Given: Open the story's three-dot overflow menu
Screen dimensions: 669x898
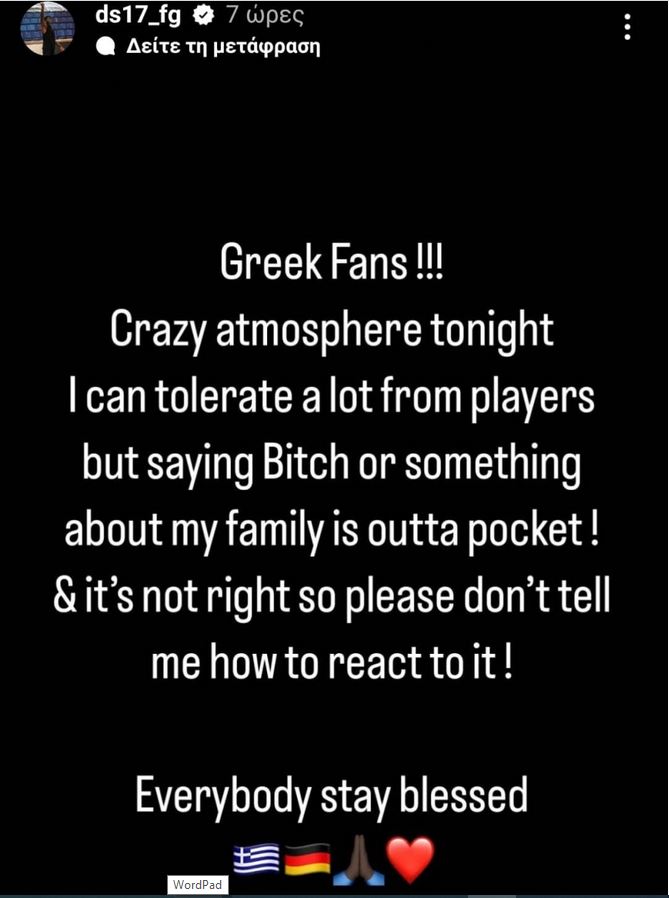Looking at the screenshot, I should (627, 27).
